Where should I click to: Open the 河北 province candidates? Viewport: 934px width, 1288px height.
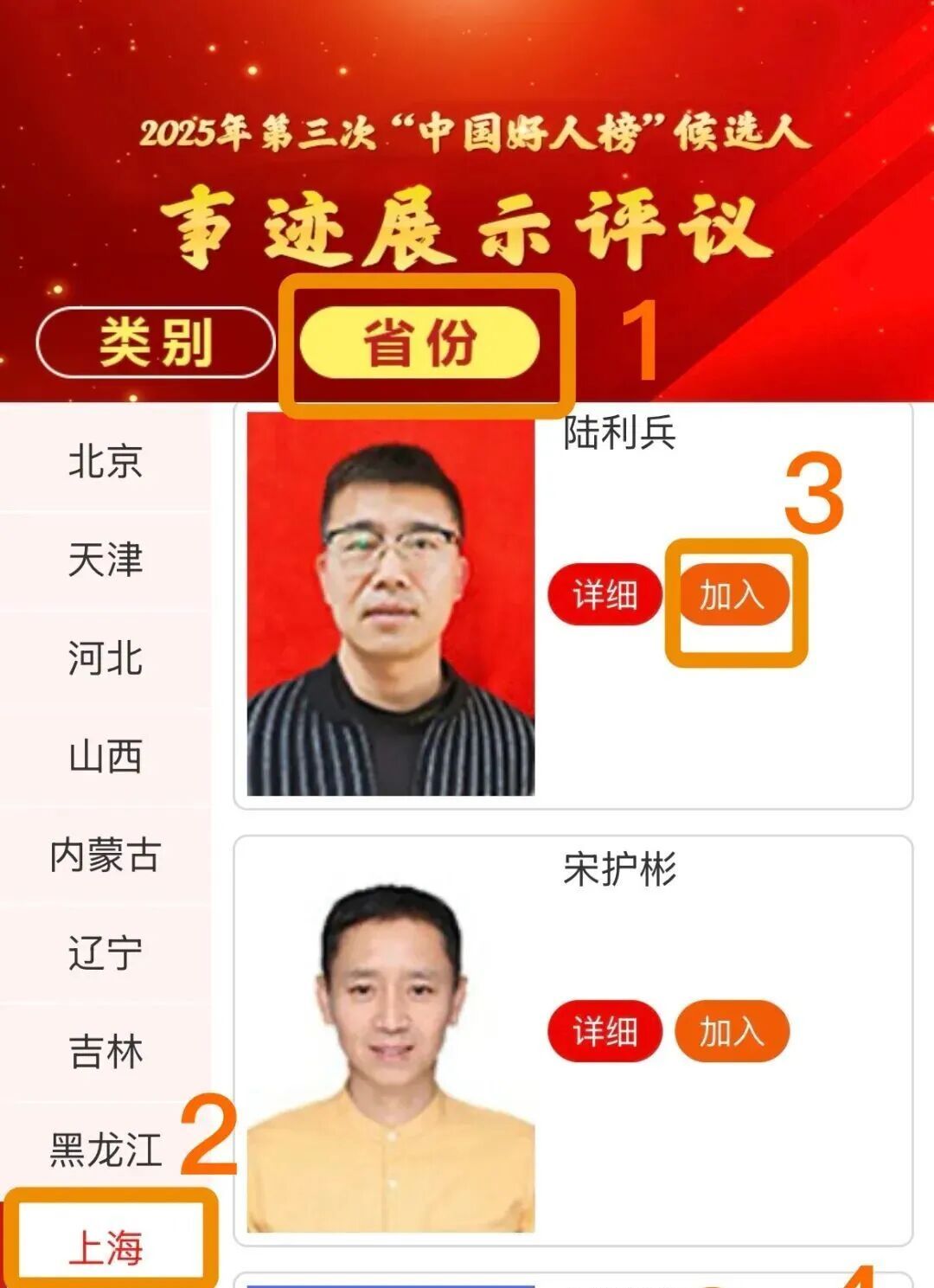tap(105, 658)
